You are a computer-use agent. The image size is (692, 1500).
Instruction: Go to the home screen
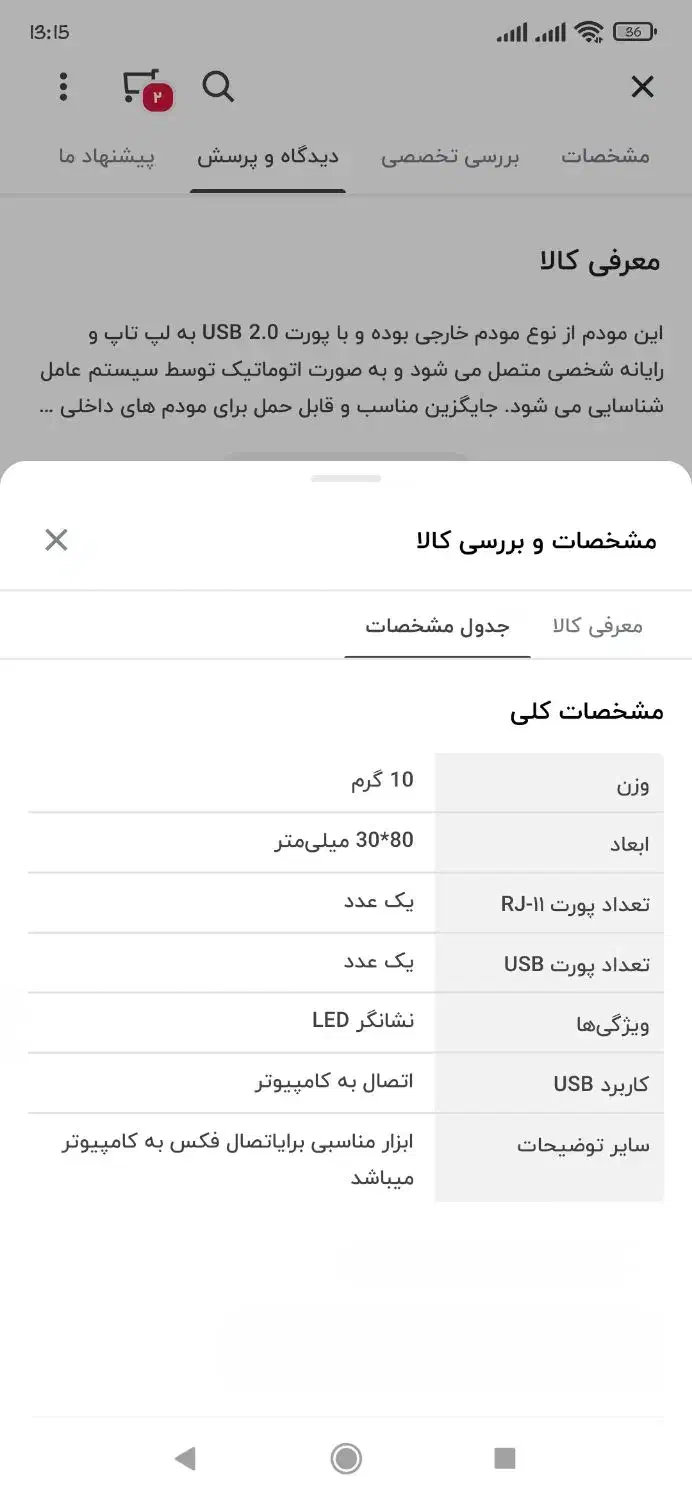[x=346, y=1458]
